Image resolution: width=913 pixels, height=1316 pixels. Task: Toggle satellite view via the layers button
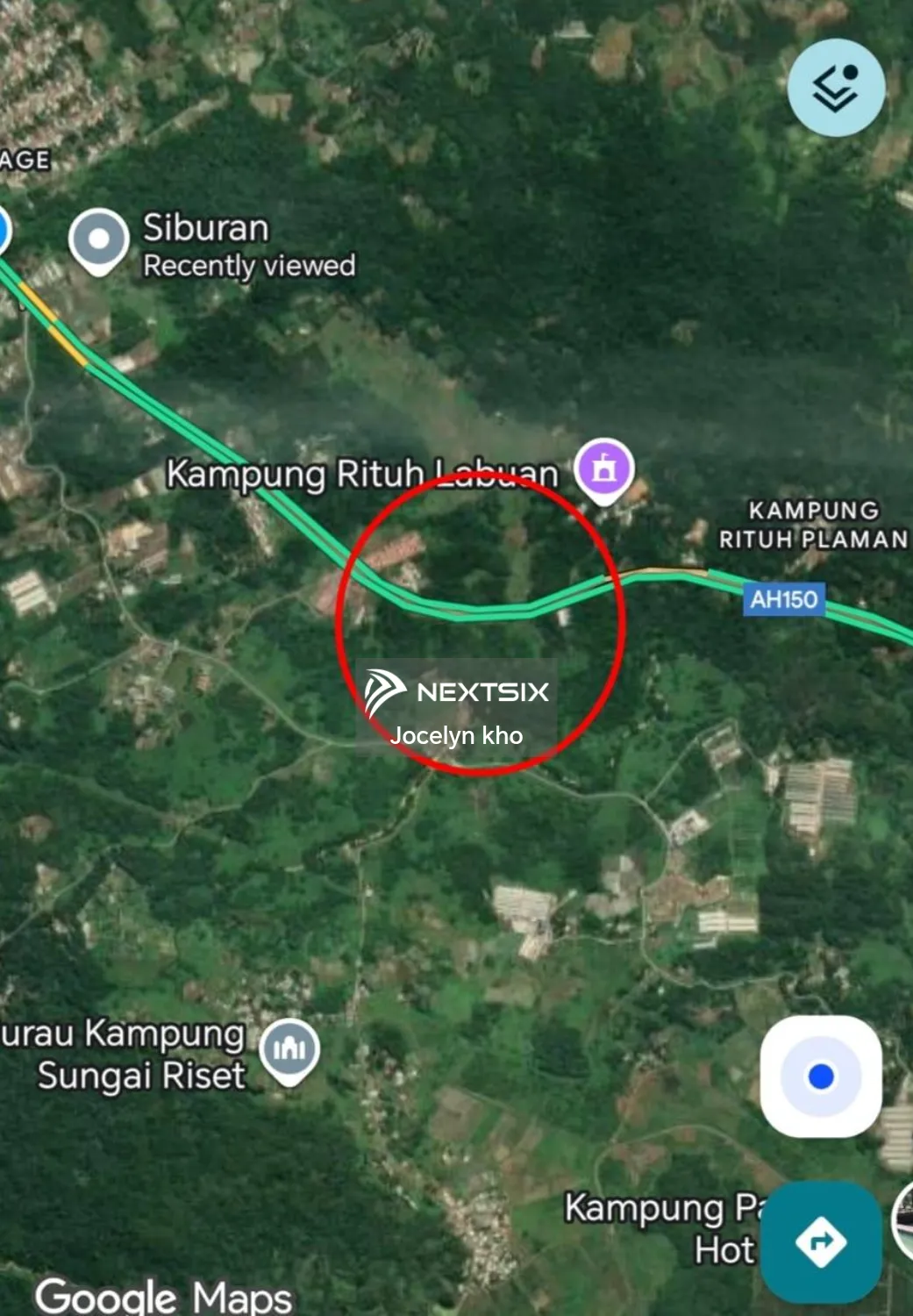(x=835, y=87)
